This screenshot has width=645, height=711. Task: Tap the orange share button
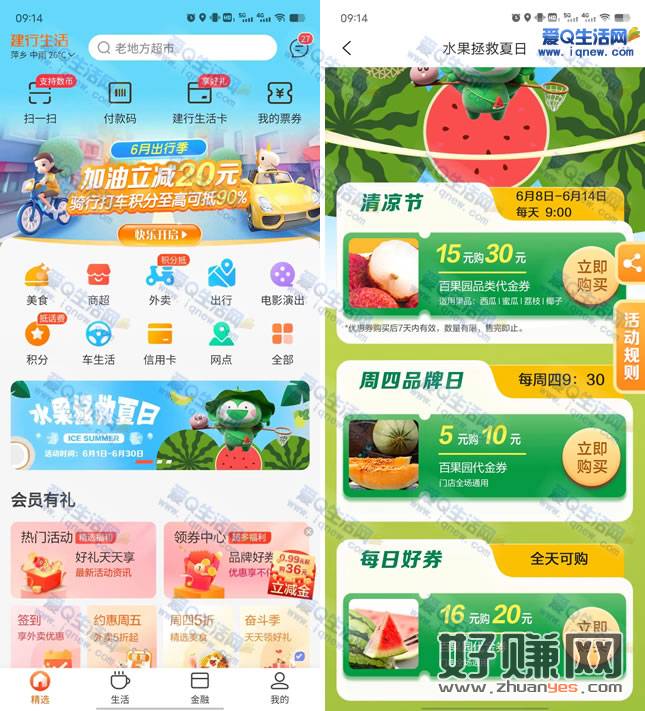[631, 264]
